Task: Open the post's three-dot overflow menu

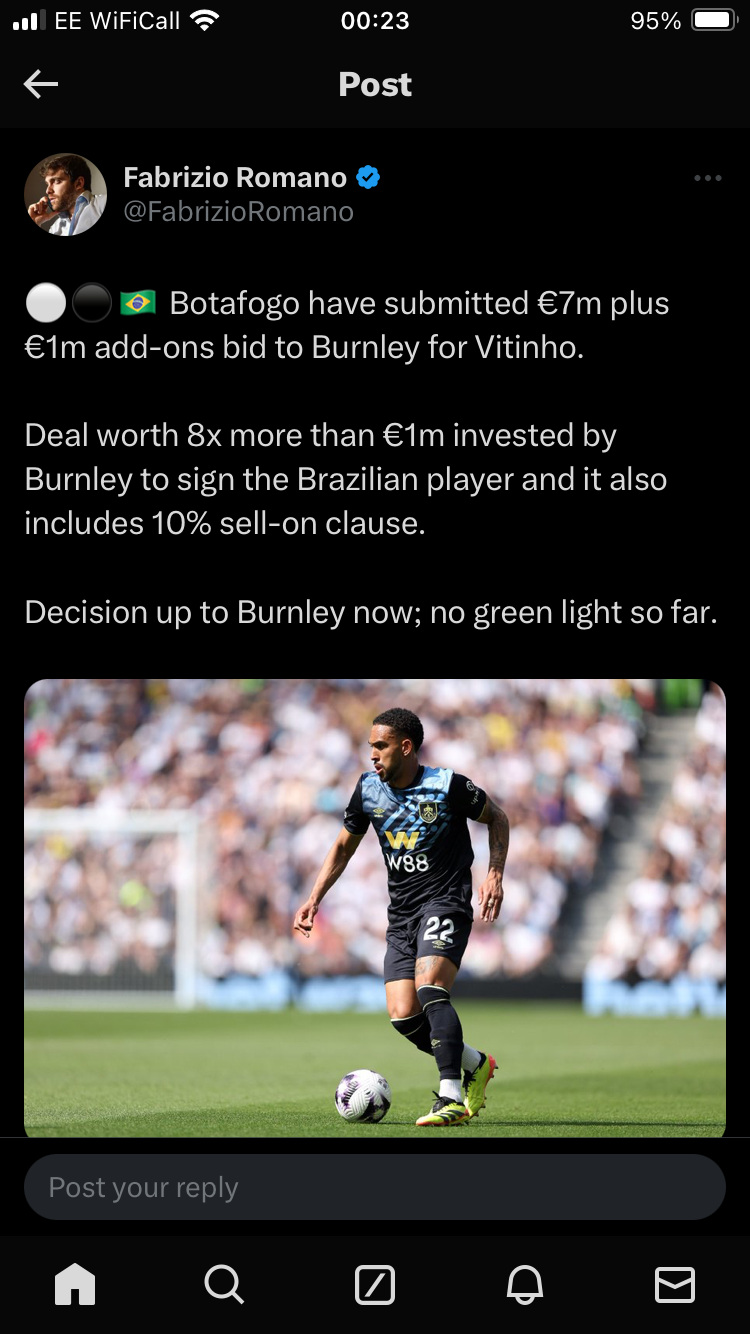Action: tap(707, 178)
